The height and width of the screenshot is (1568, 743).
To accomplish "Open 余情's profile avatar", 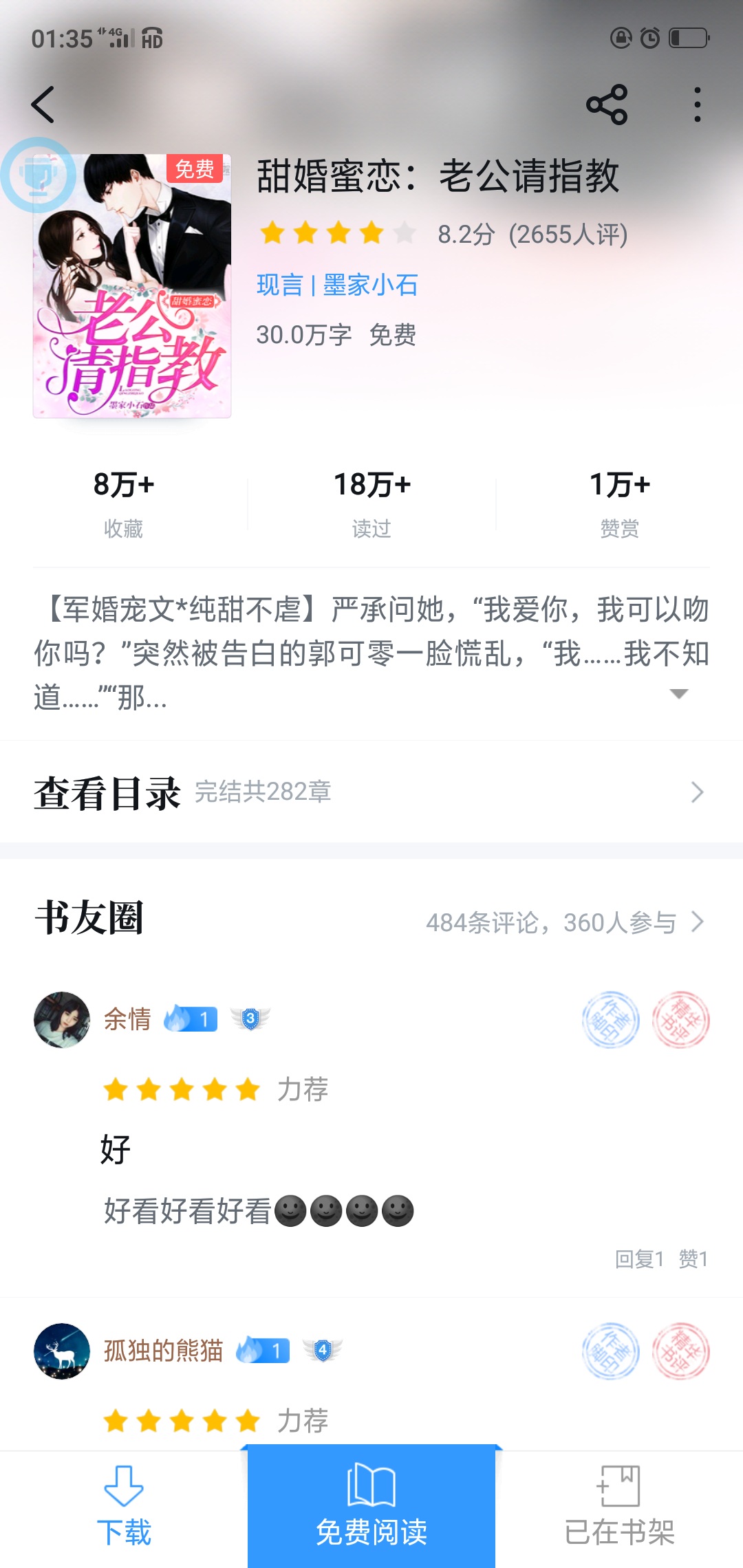I will pyautogui.click(x=62, y=1020).
